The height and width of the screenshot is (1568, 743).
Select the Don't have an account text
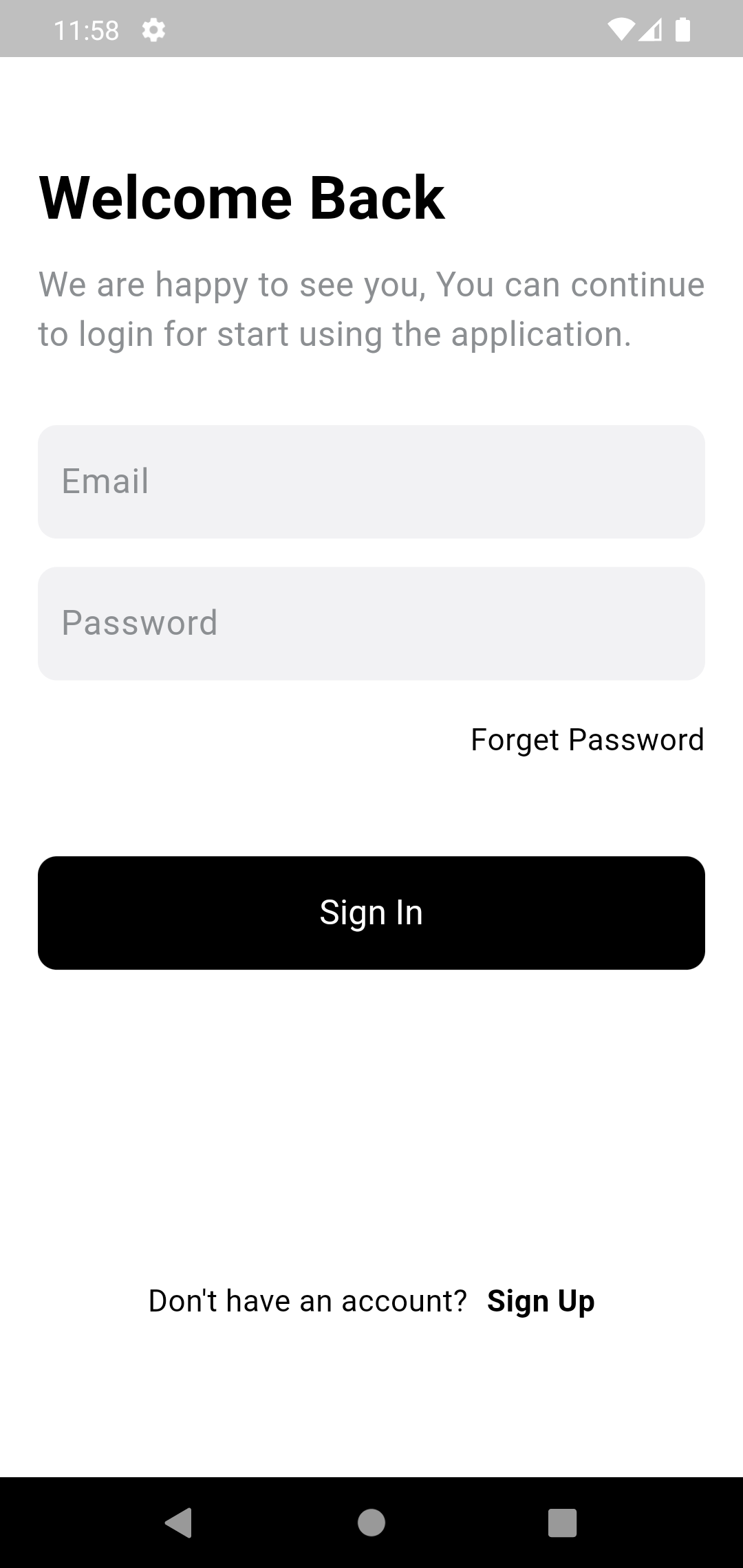point(308,1300)
